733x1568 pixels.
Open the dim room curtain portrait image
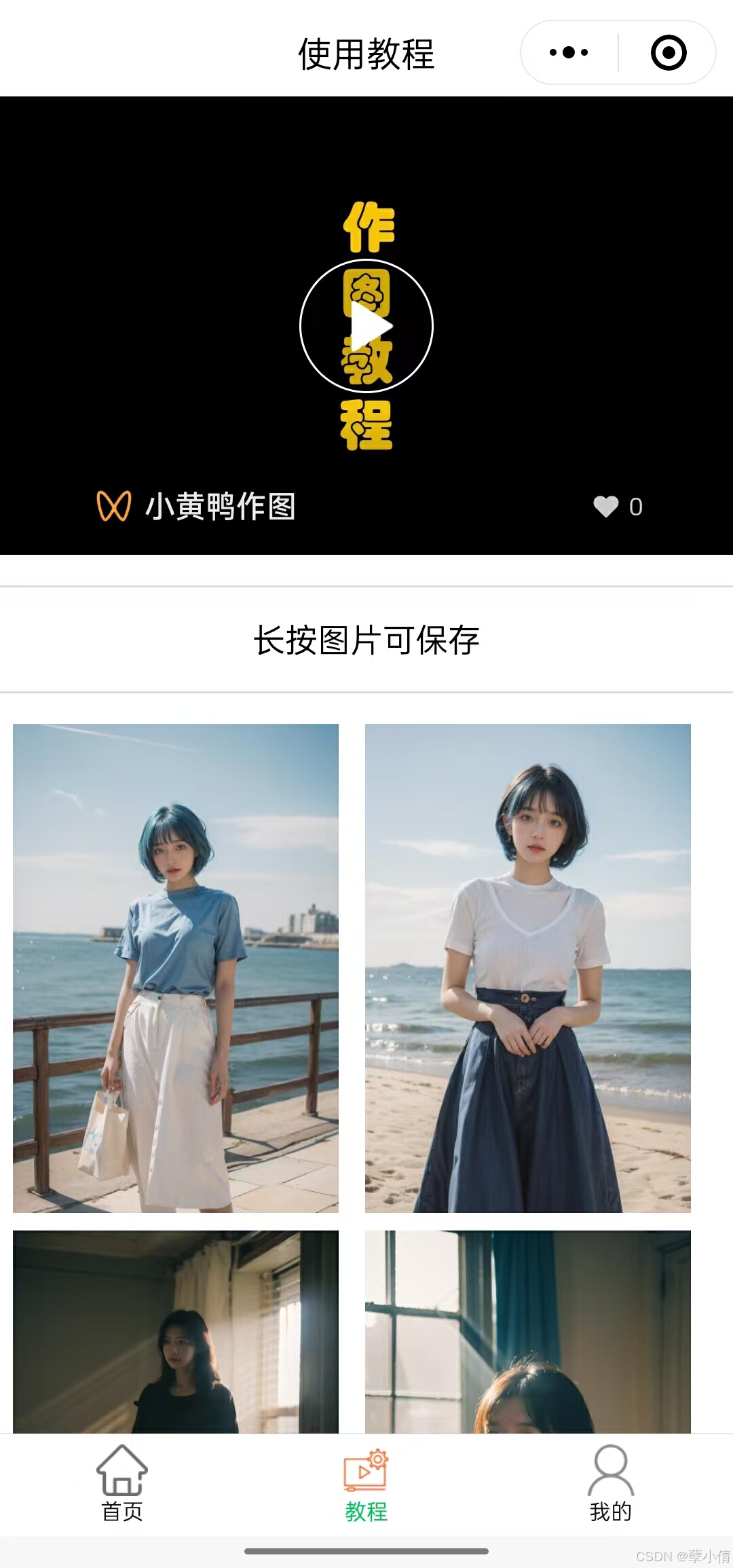pos(176,1331)
